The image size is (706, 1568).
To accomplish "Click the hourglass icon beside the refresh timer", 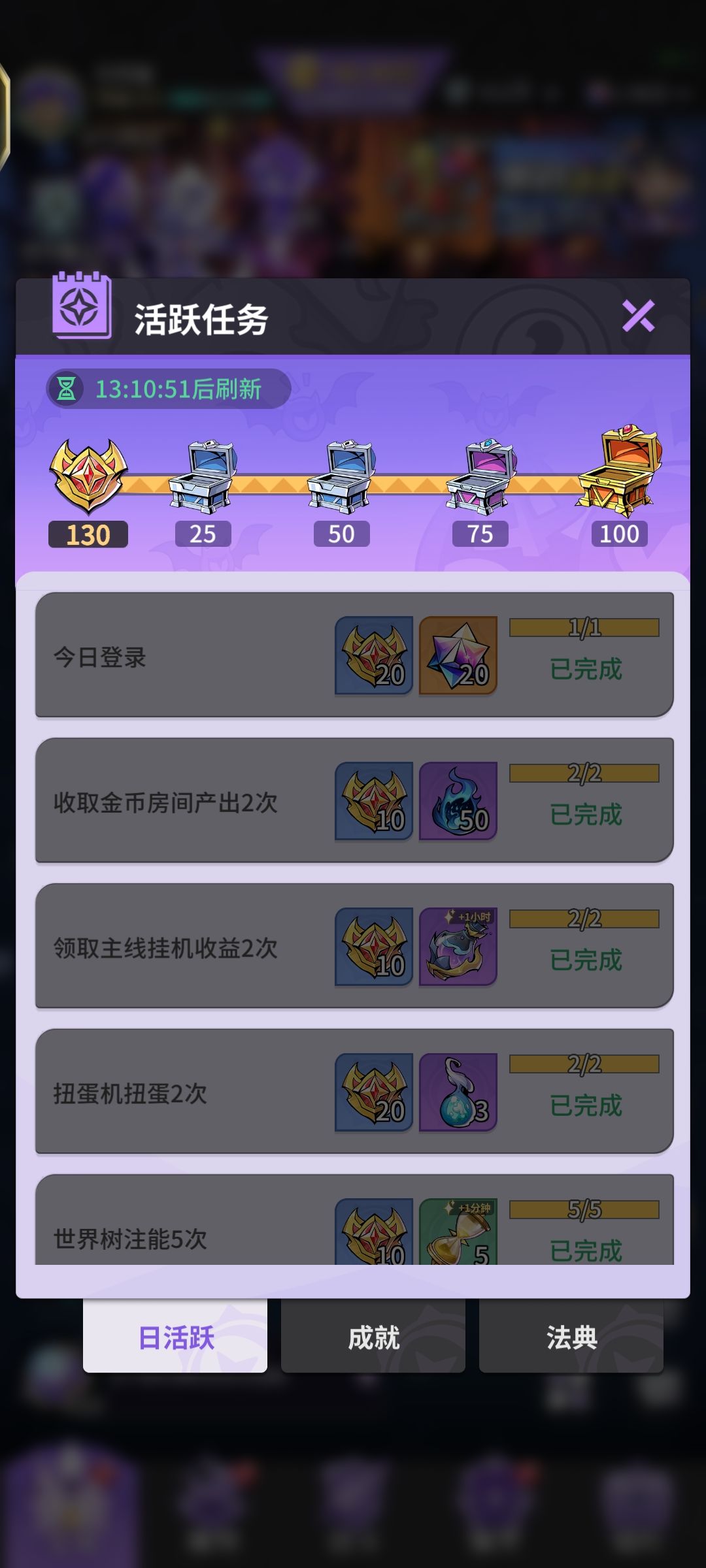I will pos(67,390).
